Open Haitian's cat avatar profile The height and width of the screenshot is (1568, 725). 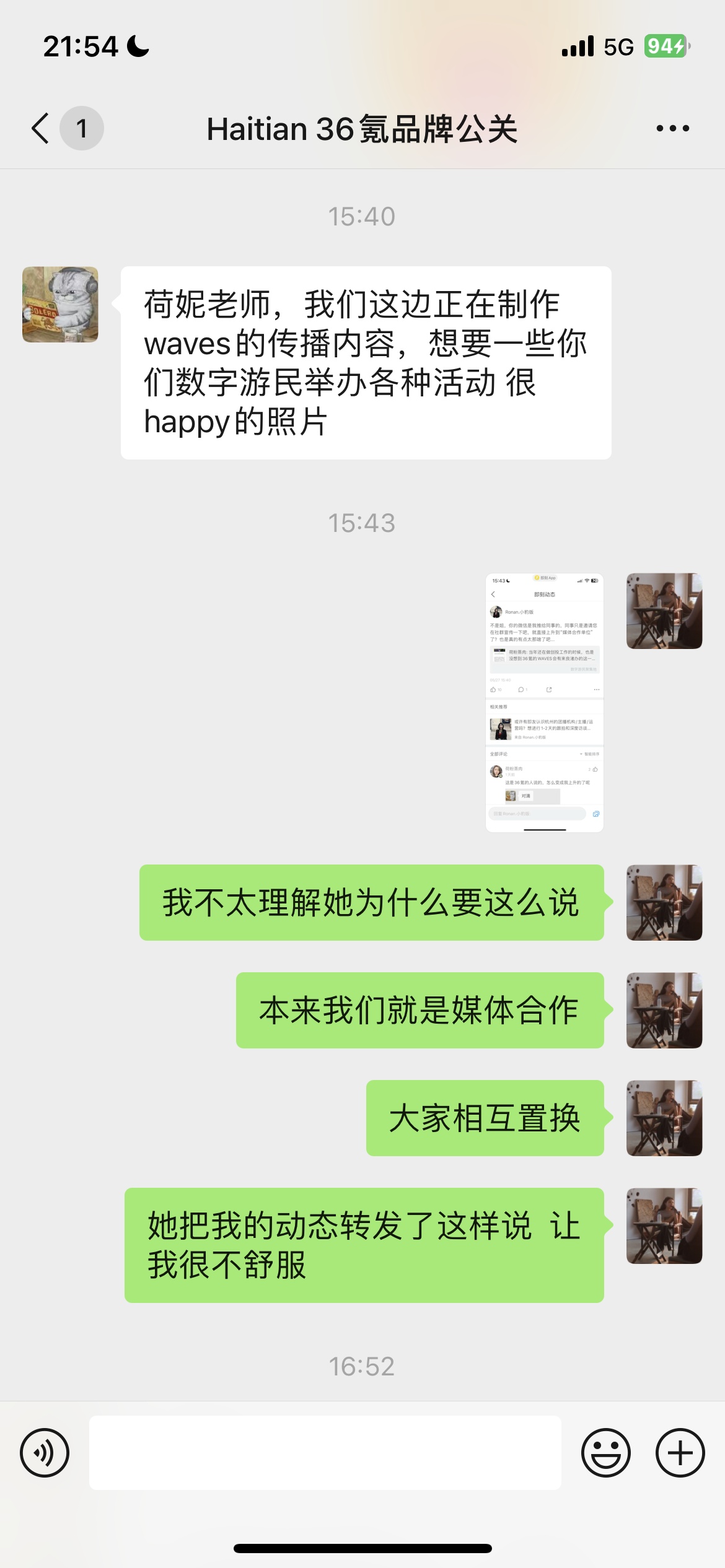(x=60, y=305)
